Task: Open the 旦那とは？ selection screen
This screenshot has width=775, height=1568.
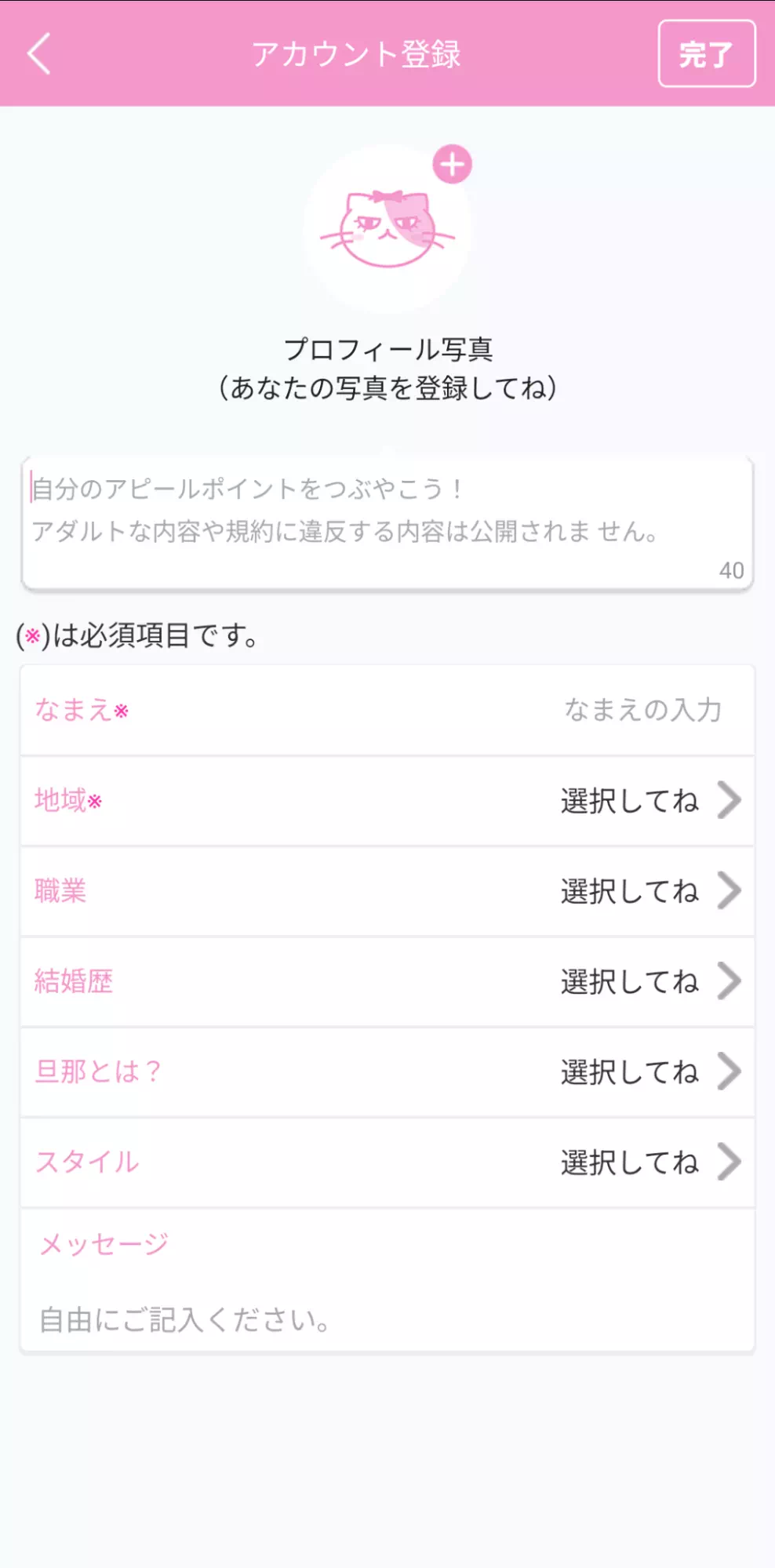Action: (x=387, y=1071)
